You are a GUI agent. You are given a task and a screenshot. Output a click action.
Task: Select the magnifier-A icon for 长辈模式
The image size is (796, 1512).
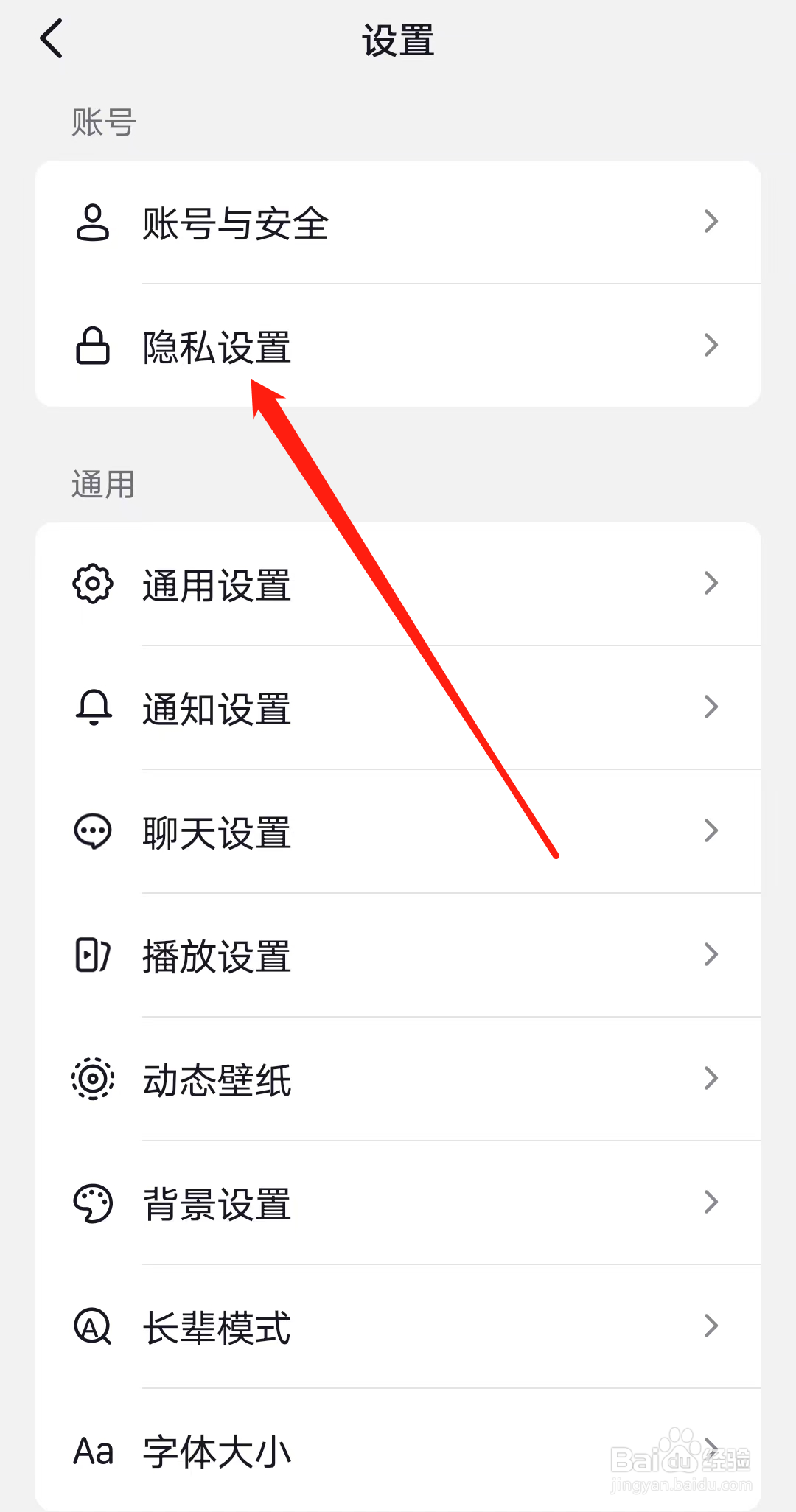(93, 1326)
